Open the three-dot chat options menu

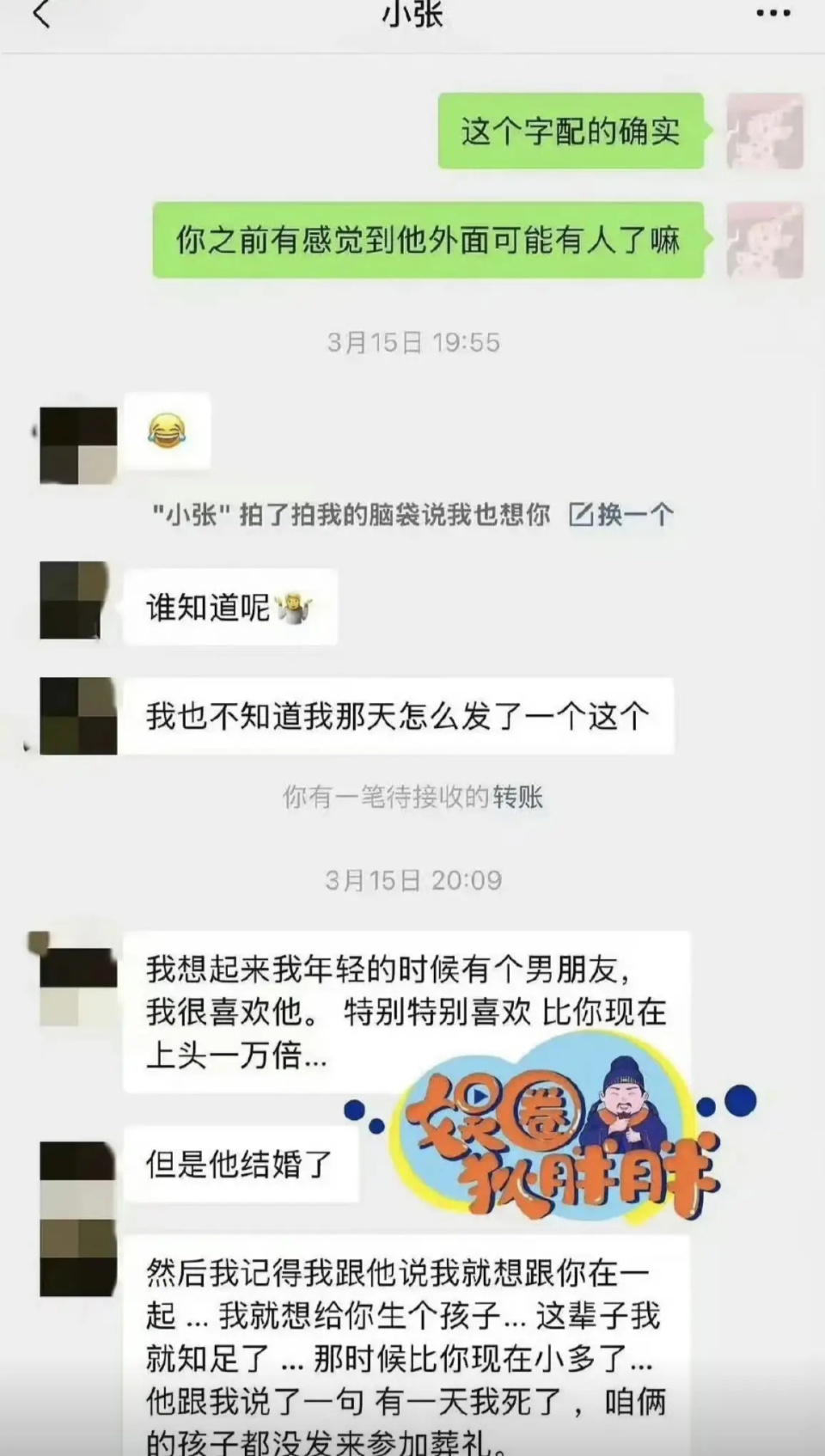click(773, 12)
